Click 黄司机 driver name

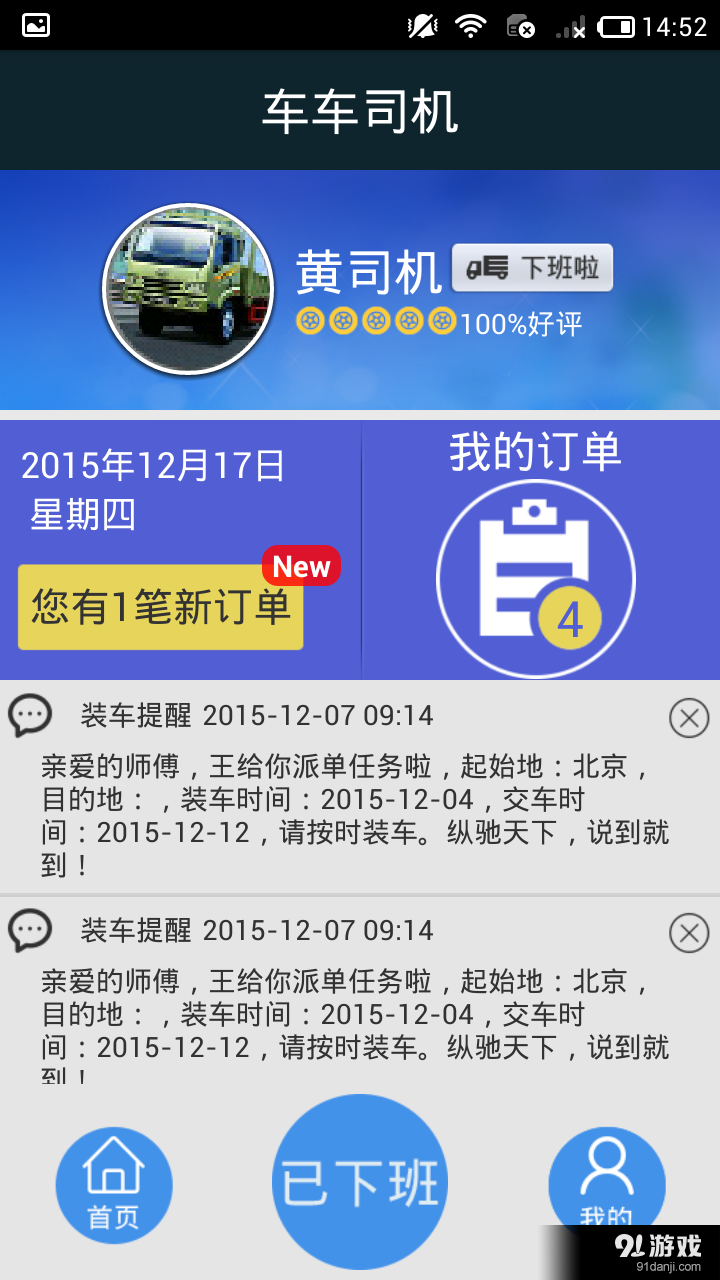tap(370, 270)
